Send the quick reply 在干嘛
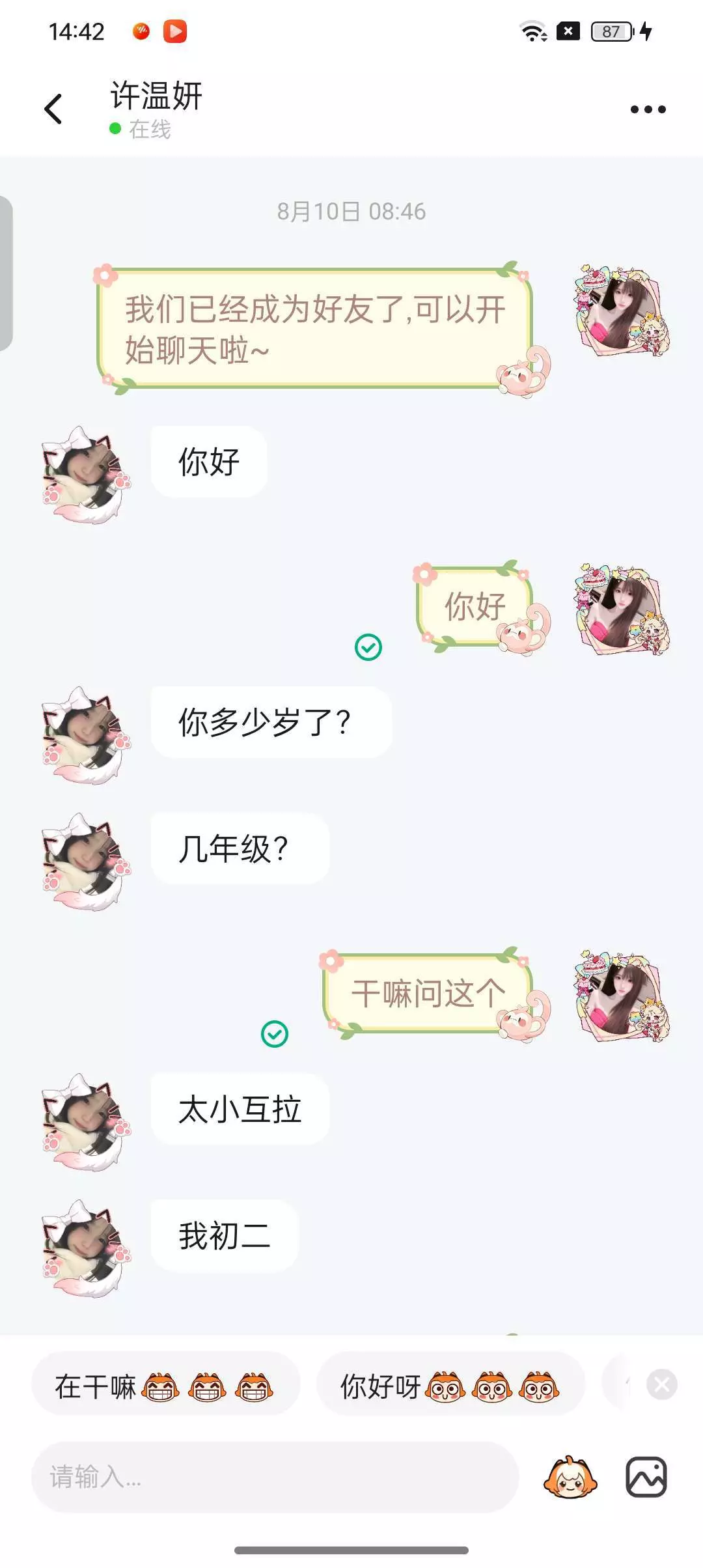Viewport: 703px width, 1568px height. (x=165, y=1387)
